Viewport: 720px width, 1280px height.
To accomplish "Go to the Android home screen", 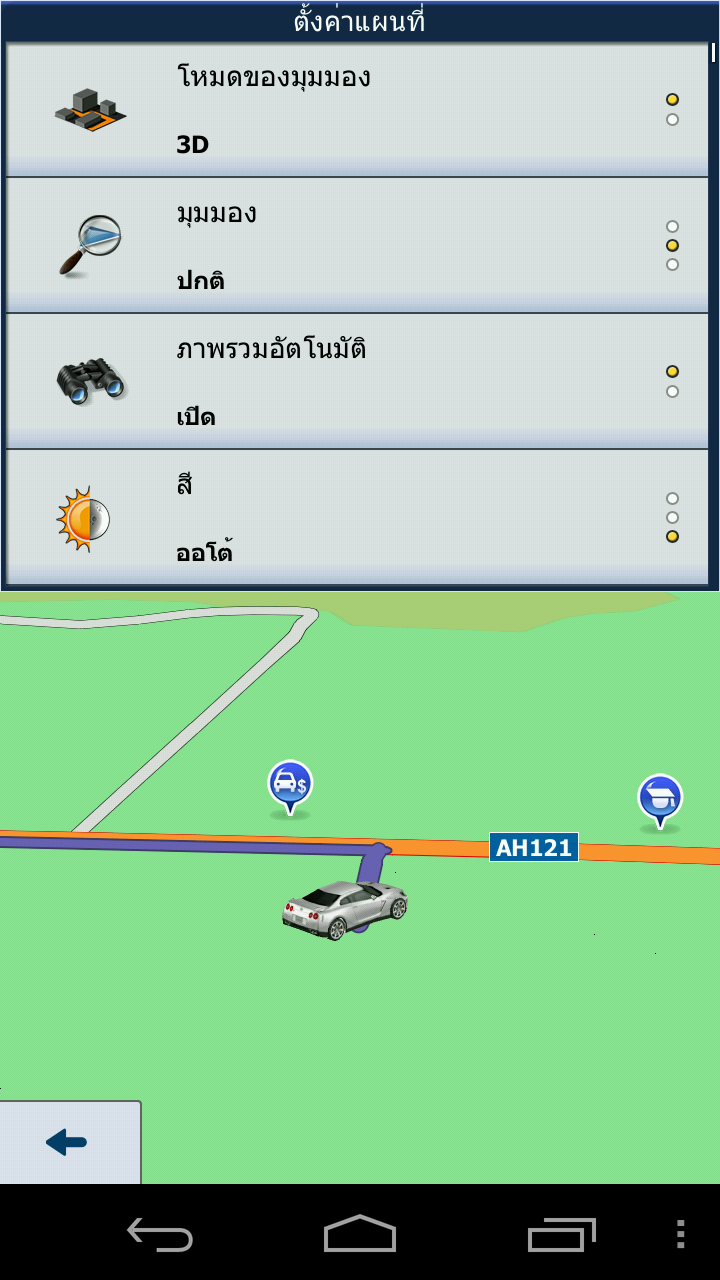I will click(x=360, y=1234).
